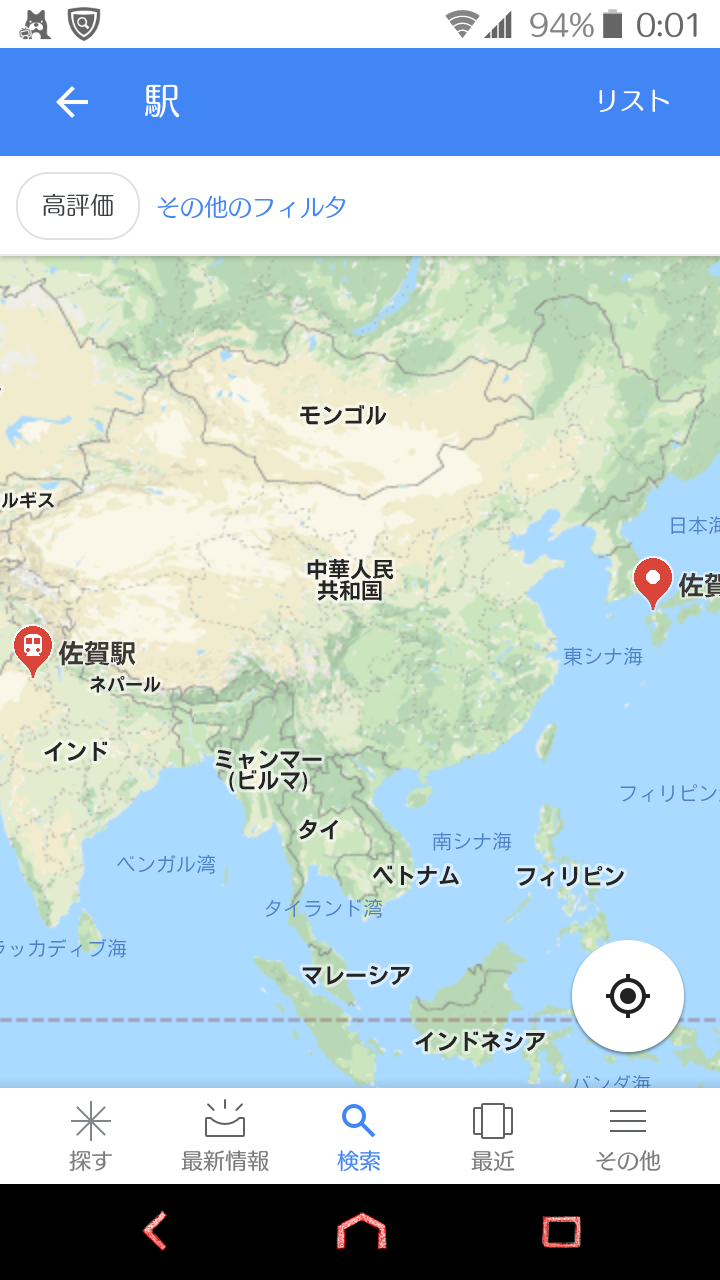Tap the system home button
Screen dimensions: 720x1280
point(361,1232)
